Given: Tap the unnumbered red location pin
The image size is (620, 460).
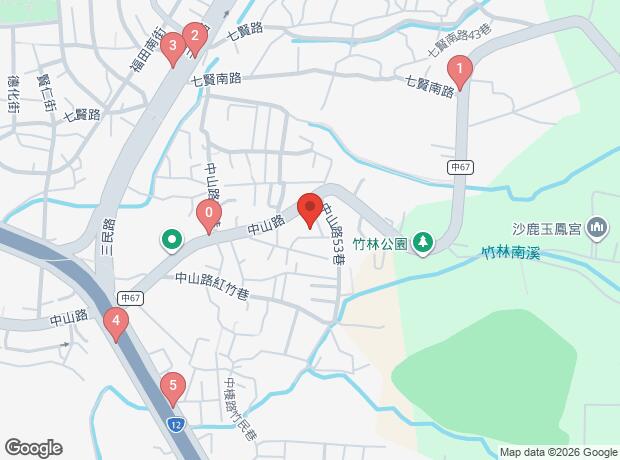Looking at the screenshot, I should pyautogui.click(x=309, y=210).
